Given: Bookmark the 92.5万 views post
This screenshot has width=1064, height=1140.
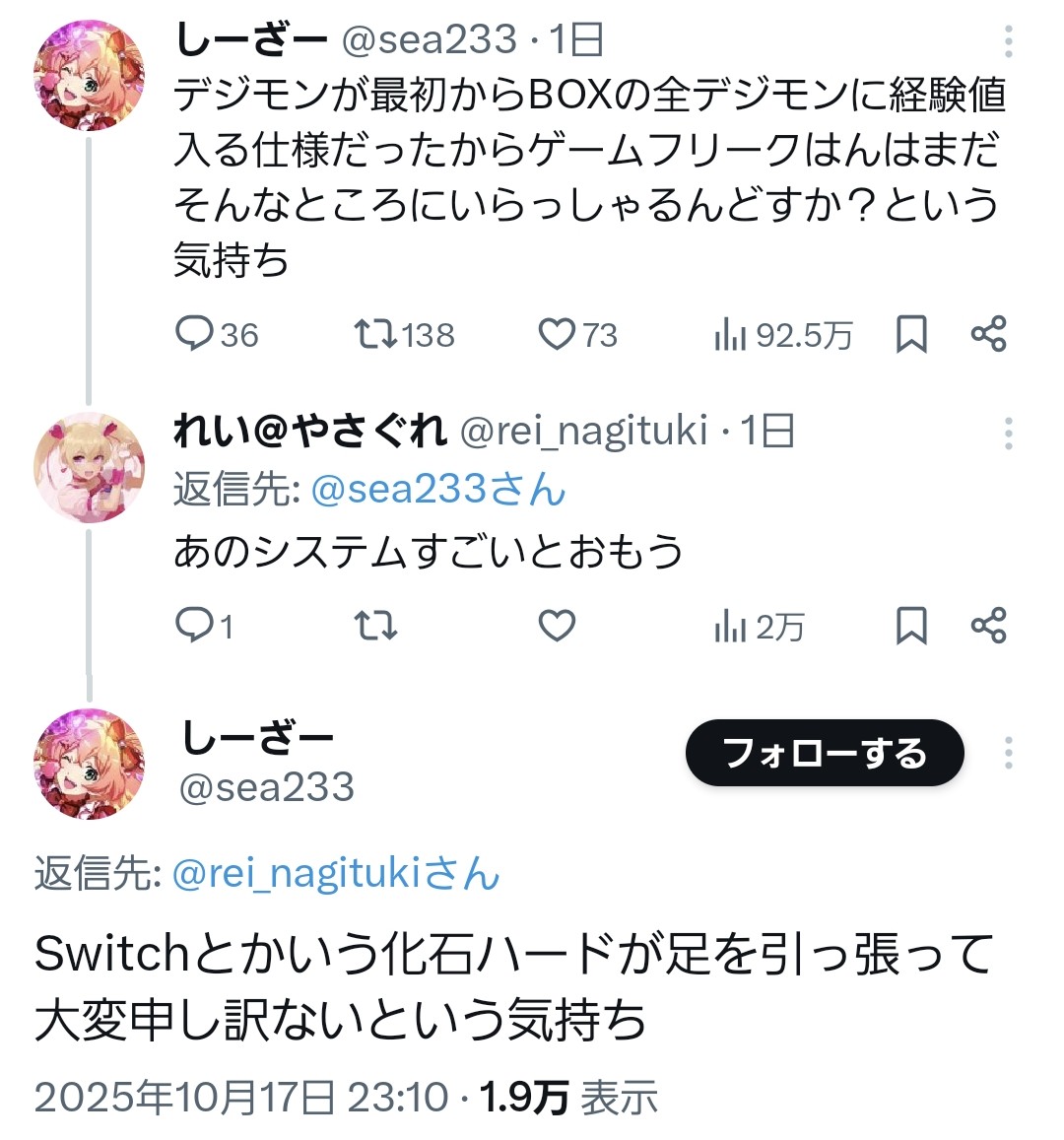Looking at the screenshot, I should click(x=911, y=334).
